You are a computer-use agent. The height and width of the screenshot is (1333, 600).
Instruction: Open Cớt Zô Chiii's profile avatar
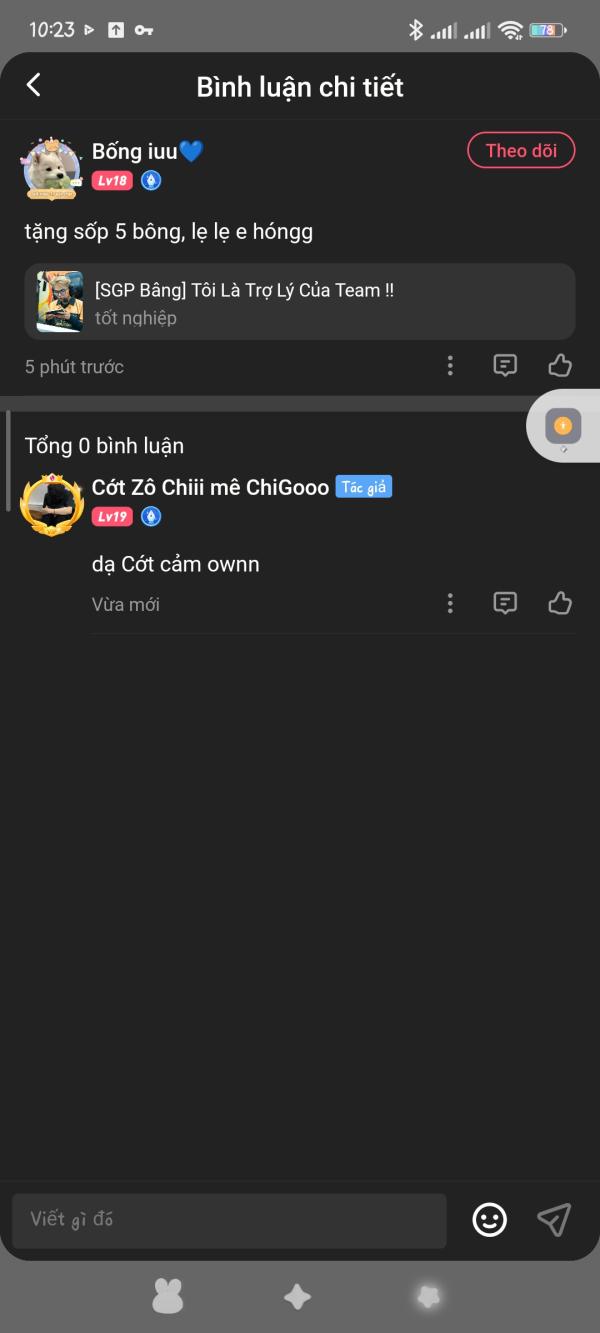pyautogui.click(x=52, y=503)
